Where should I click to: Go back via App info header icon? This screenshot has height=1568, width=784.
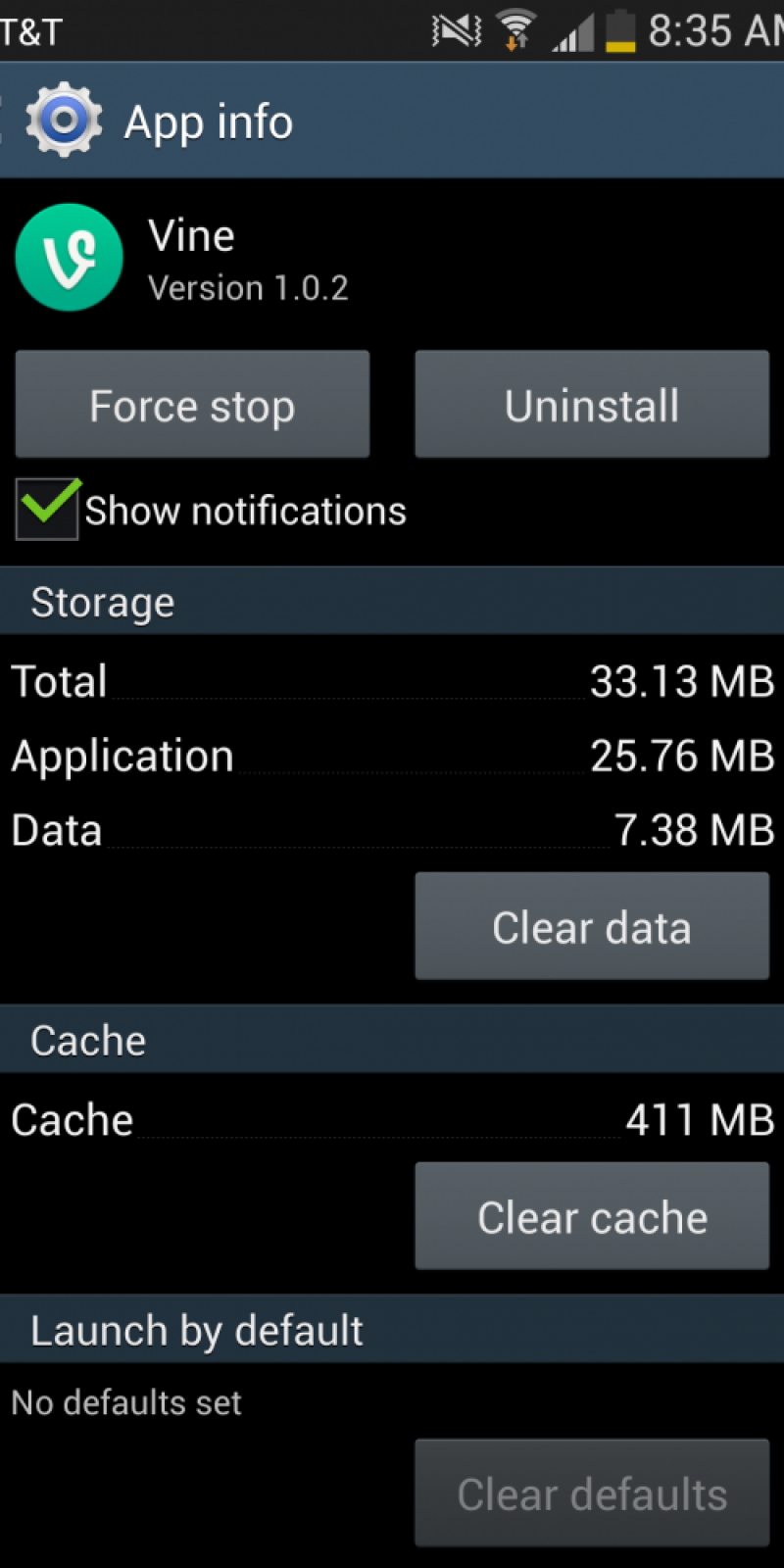point(61,122)
